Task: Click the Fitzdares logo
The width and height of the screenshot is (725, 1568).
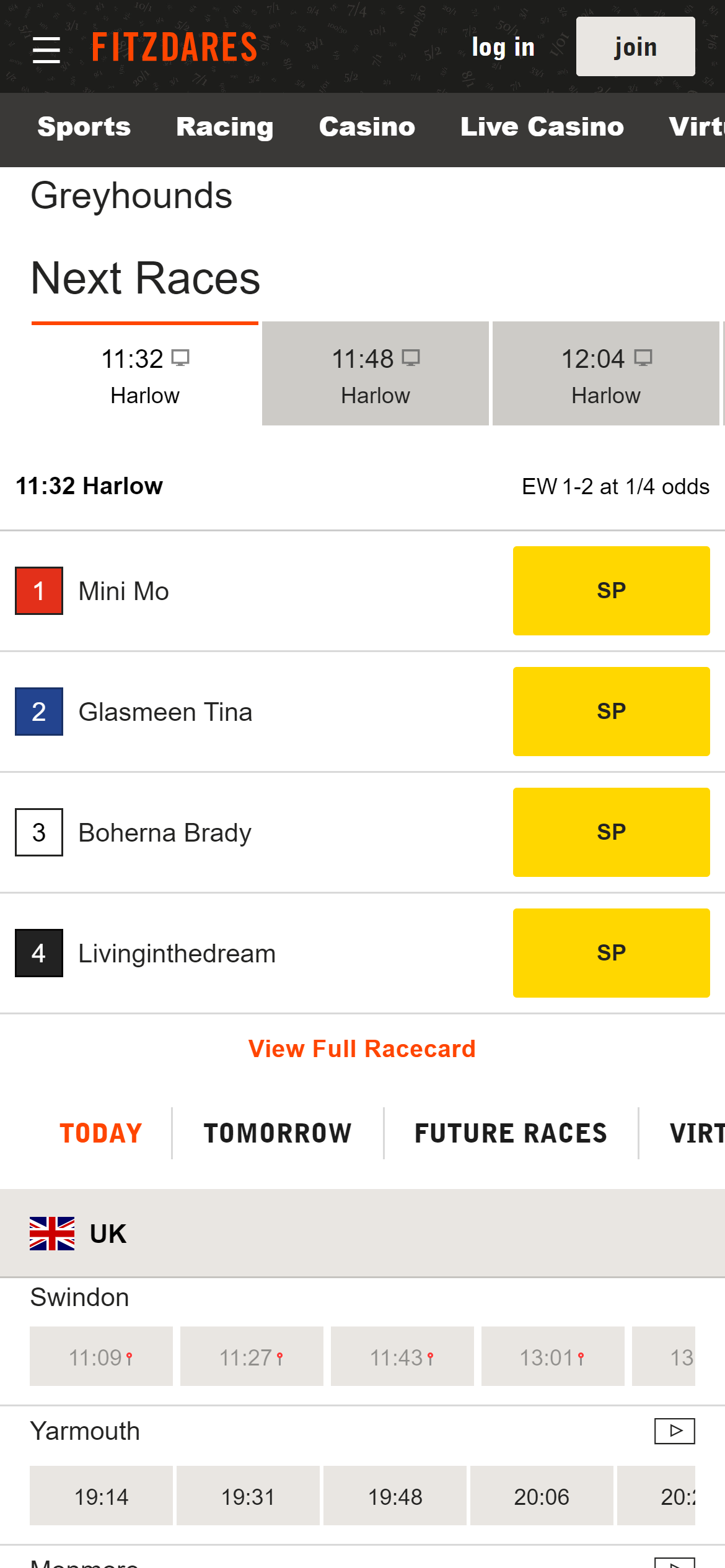Action: coord(174,46)
